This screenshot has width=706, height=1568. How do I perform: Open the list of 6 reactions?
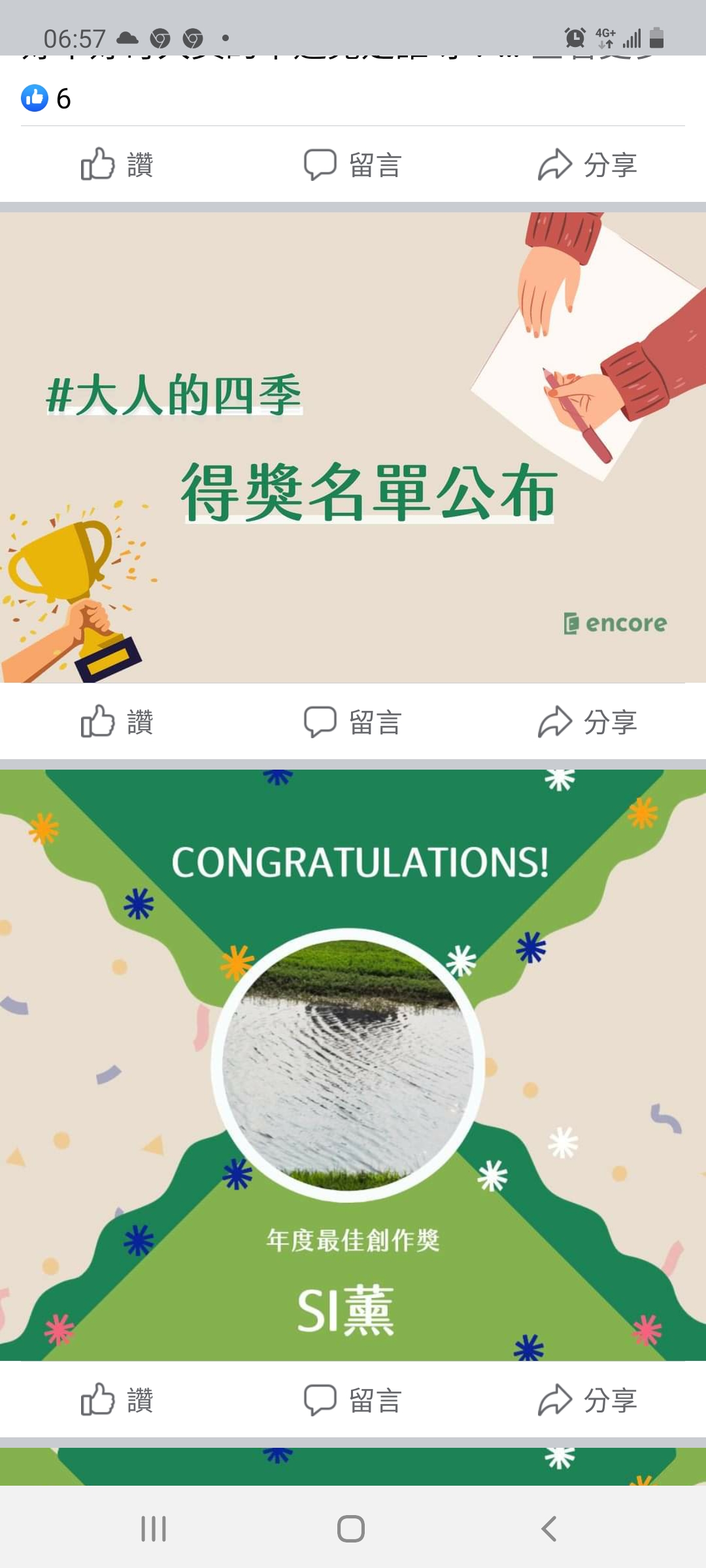[x=46, y=99]
